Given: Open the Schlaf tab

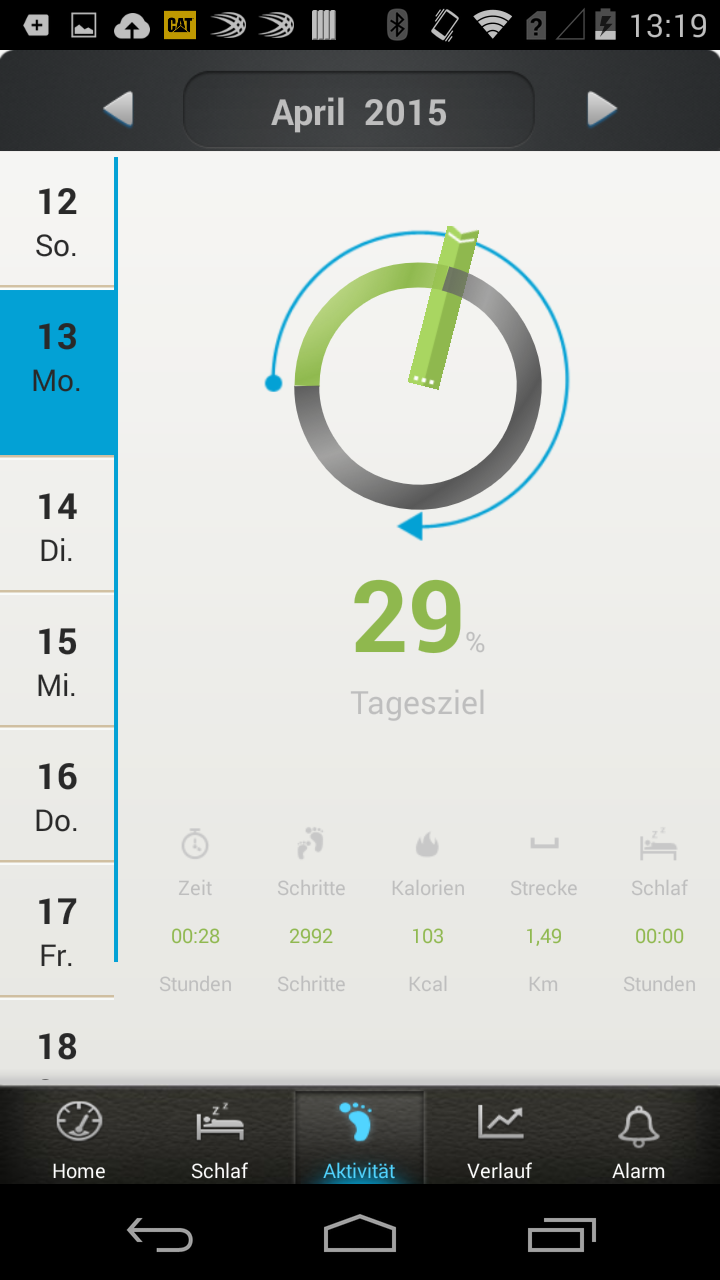Looking at the screenshot, I should tap(219, 1139).
